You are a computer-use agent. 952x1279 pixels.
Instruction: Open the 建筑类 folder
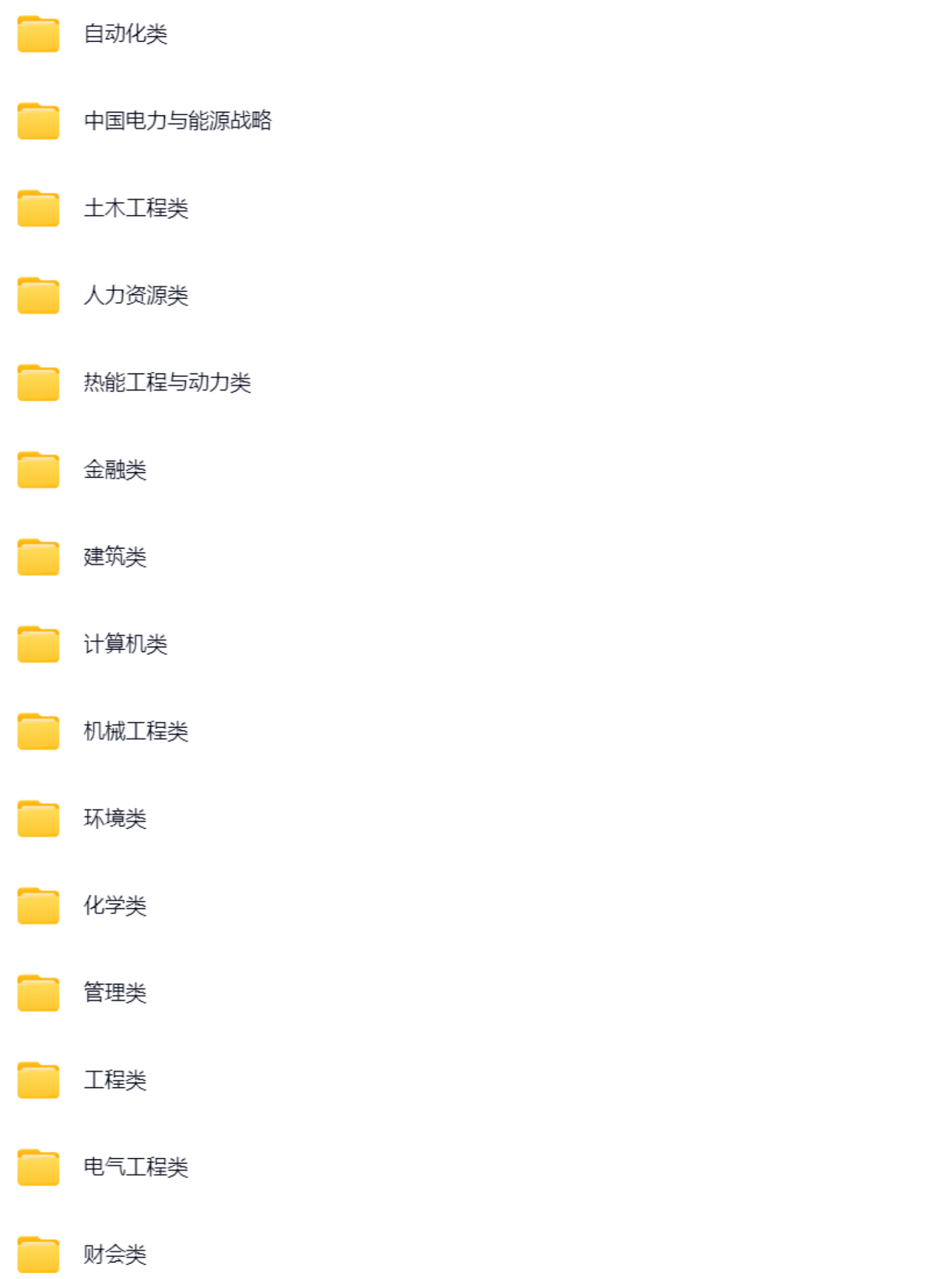[x=115, y=557]
